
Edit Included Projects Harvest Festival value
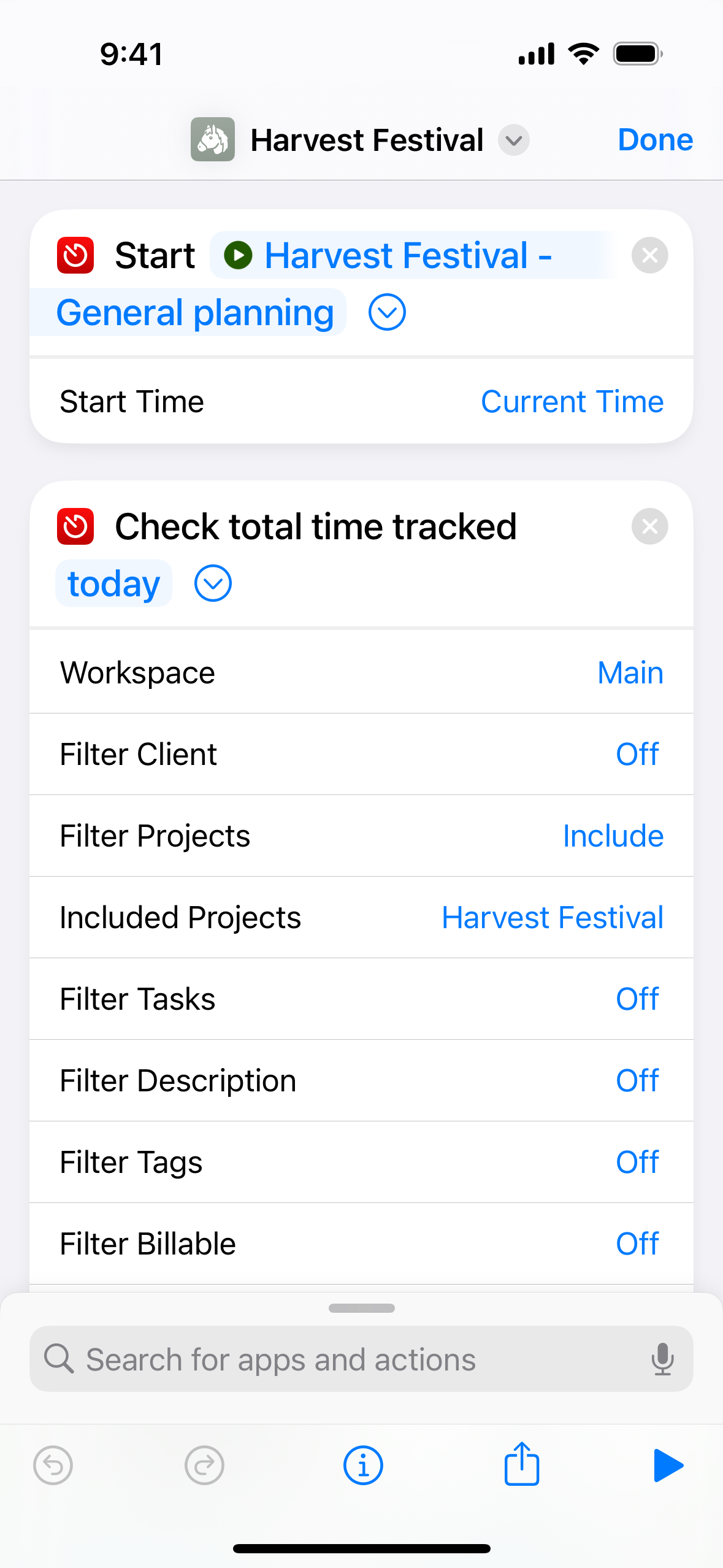coord(553,918)
